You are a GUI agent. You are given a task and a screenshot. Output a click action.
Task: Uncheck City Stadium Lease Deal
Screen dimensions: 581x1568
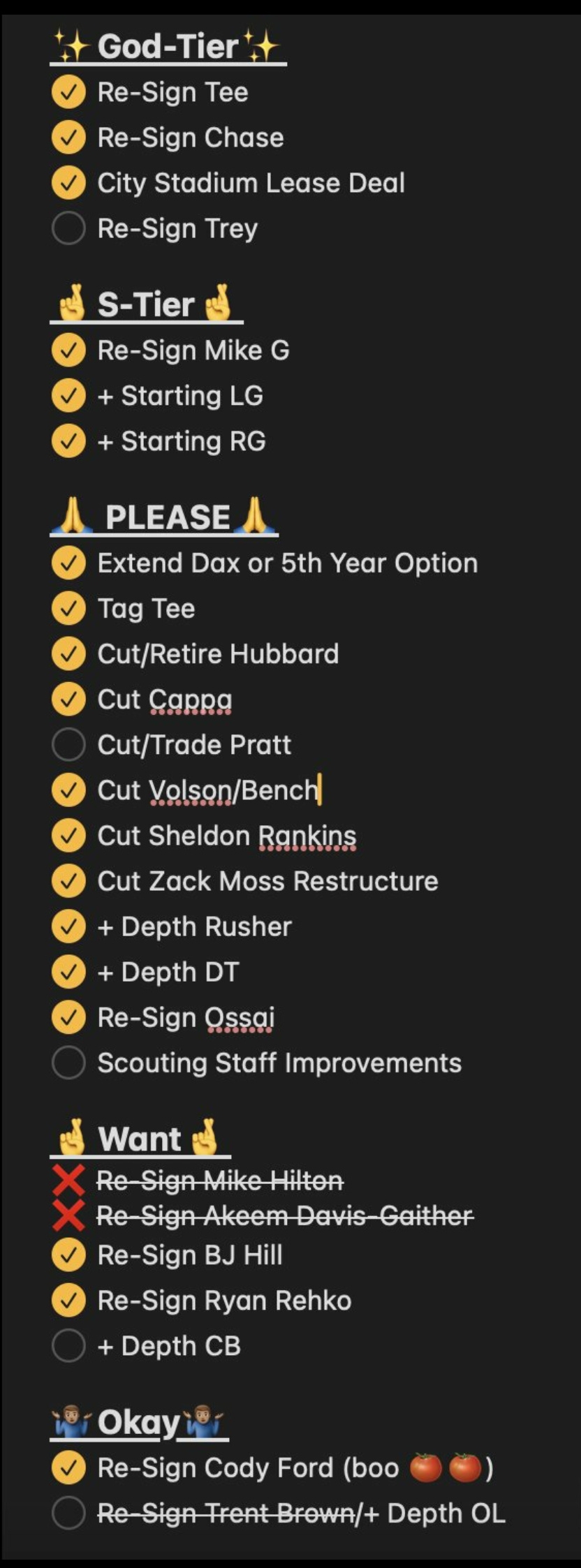[x=68, y=183]
